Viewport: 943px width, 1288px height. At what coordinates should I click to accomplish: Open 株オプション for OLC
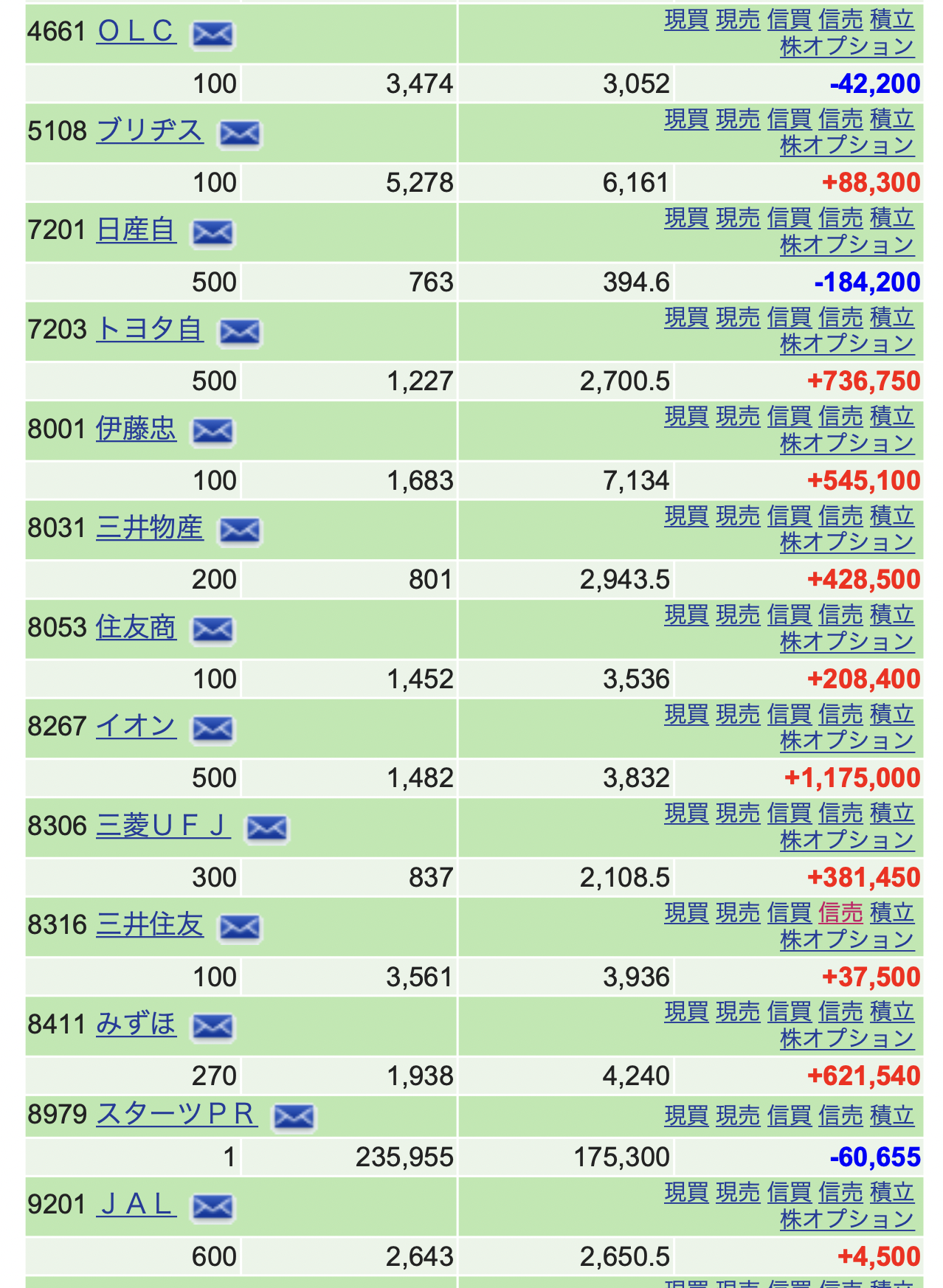(x=847, y=46)
